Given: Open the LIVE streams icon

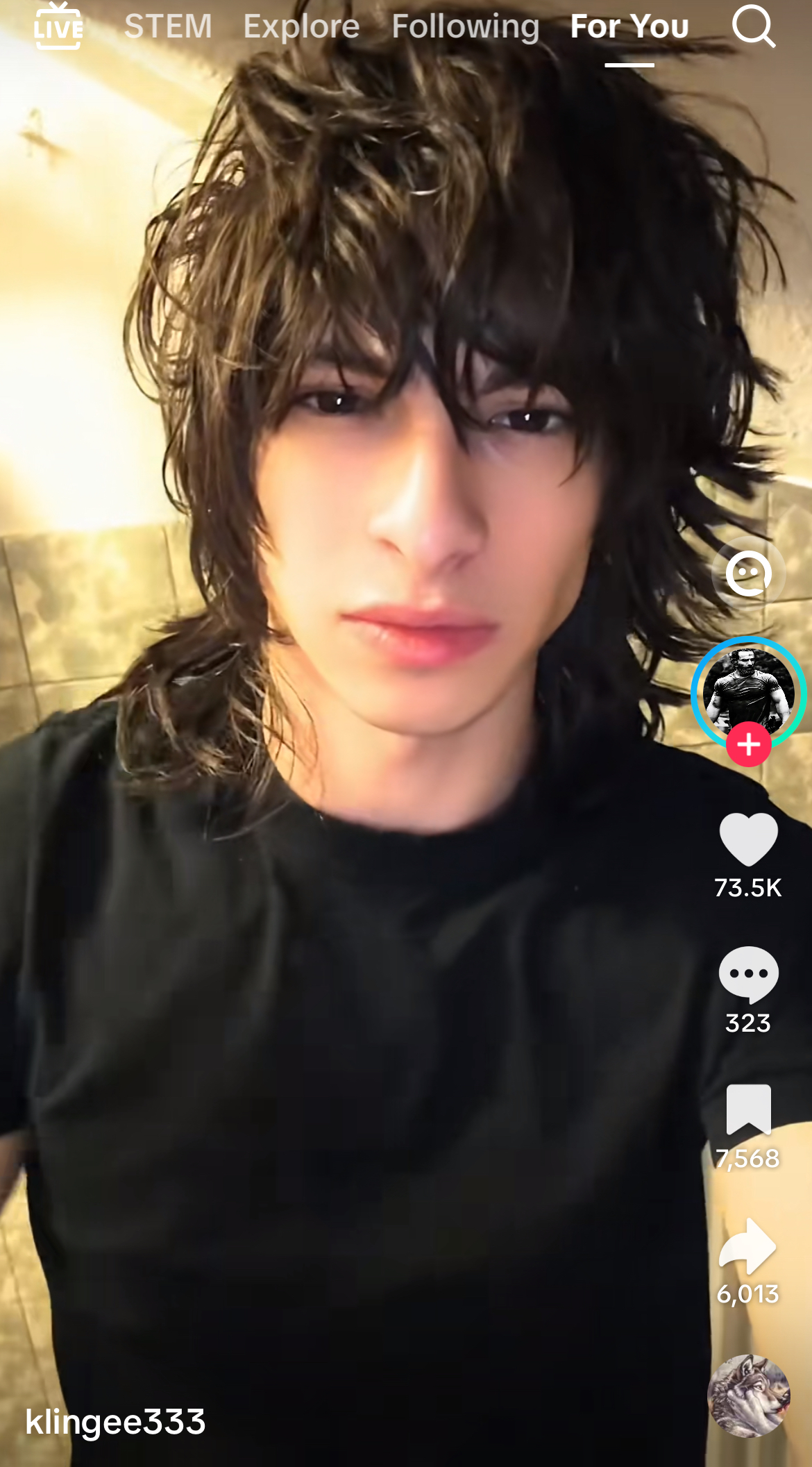Looking at the screenshot, I should point(58,26).
